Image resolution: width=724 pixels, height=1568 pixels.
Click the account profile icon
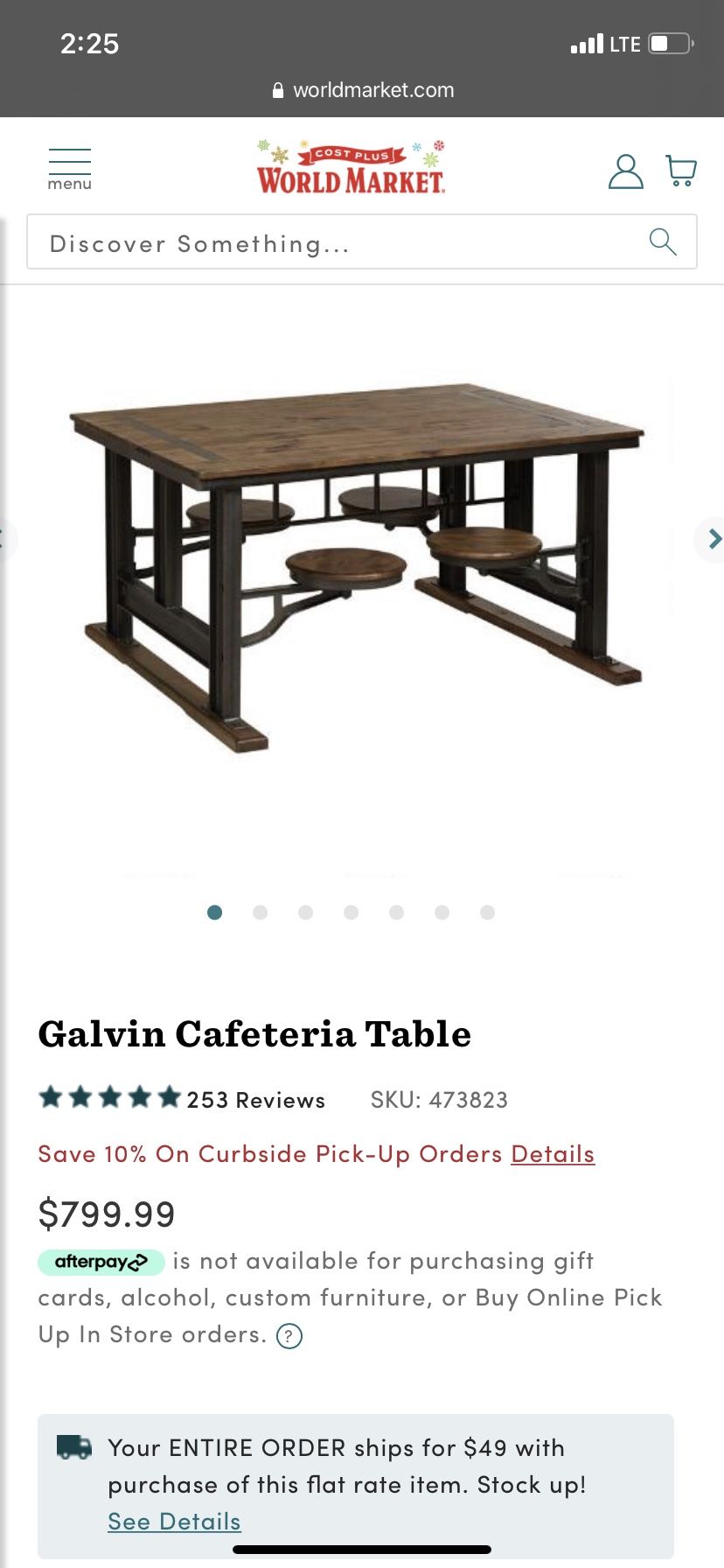626,170
